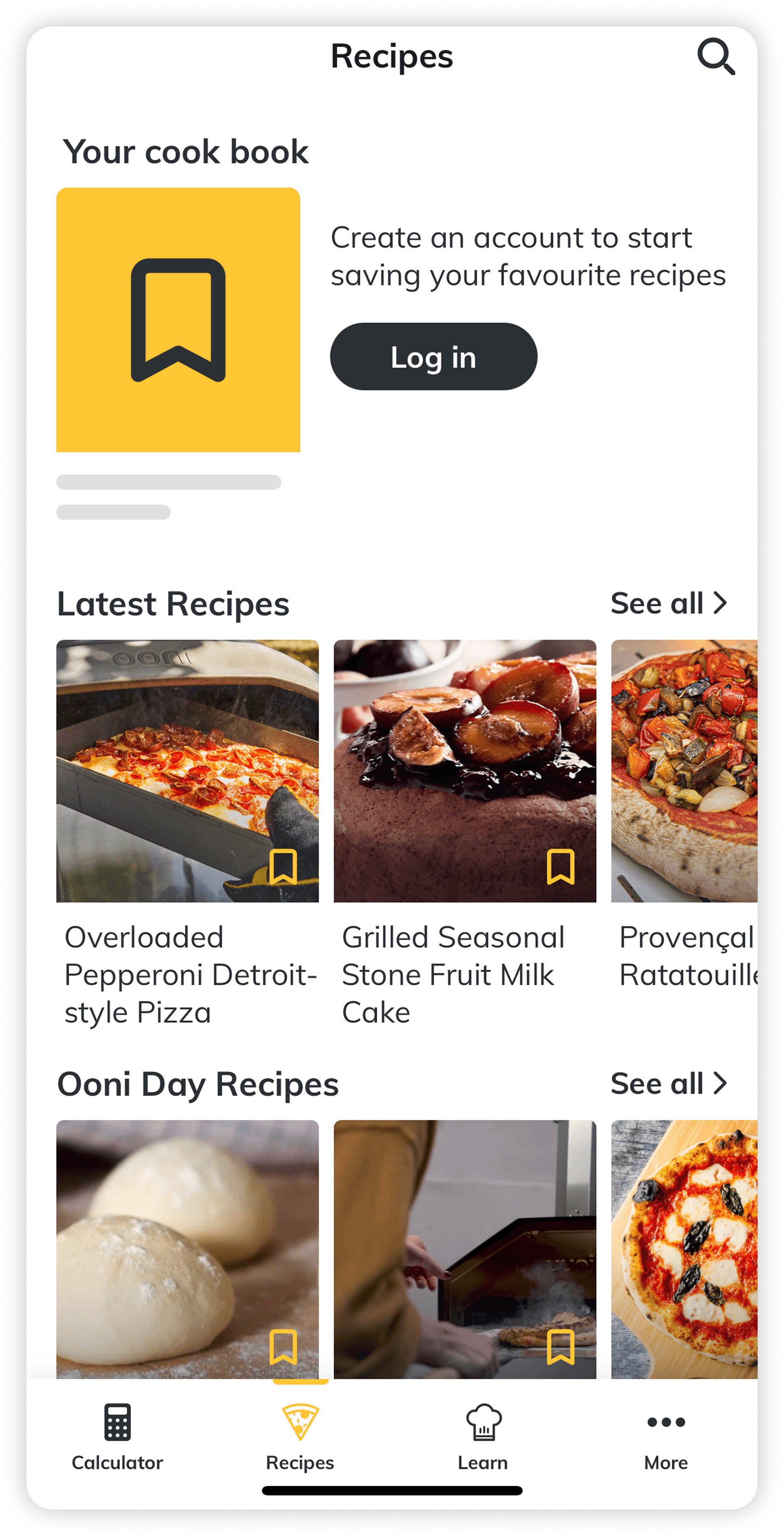Bookmark the dough balls recipe
The width and height of the screenshot is (784, 1536).
[283, 1346]
